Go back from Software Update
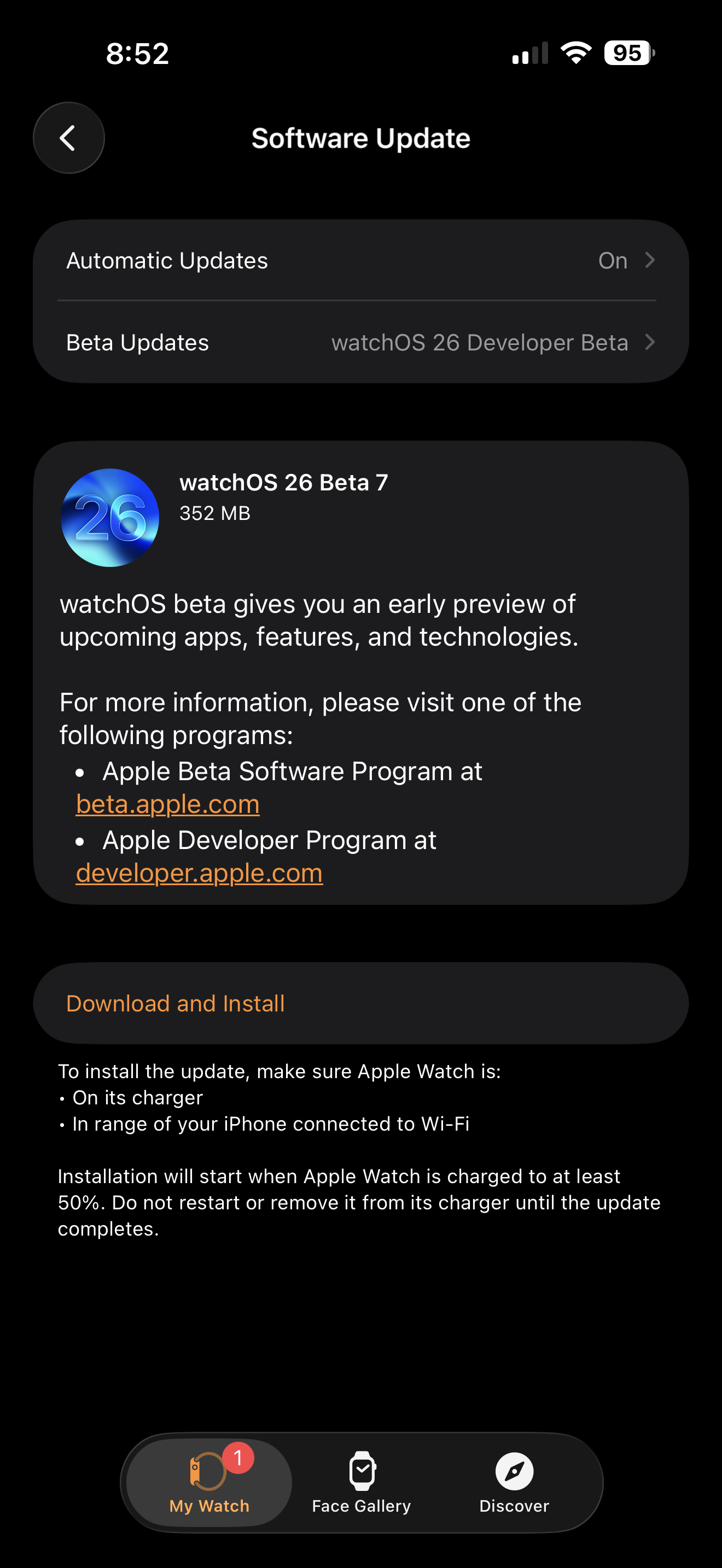722x1568 pixels. pyautogui.click(x=68, y=138)
